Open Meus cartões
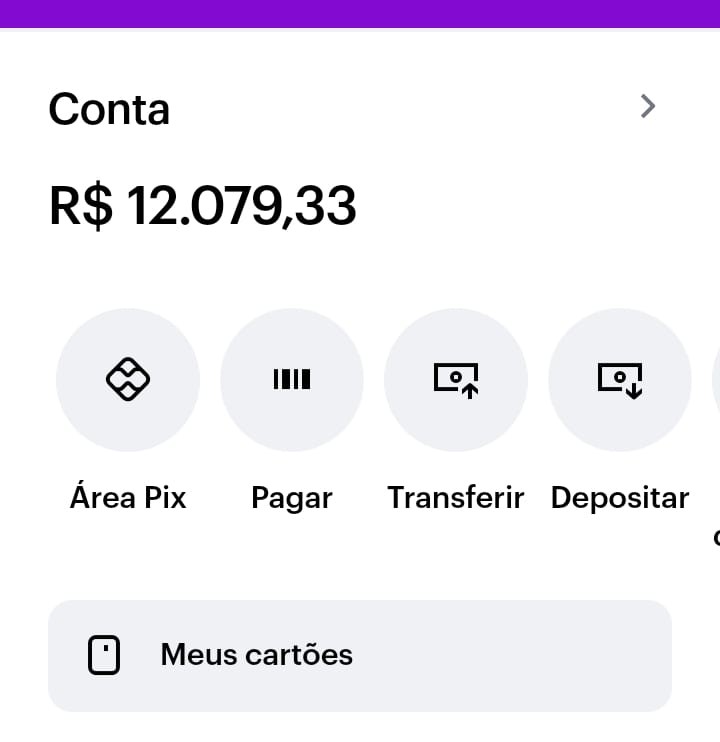The width and height of the screenshot is (720, 742). click(x=360, y=656)
